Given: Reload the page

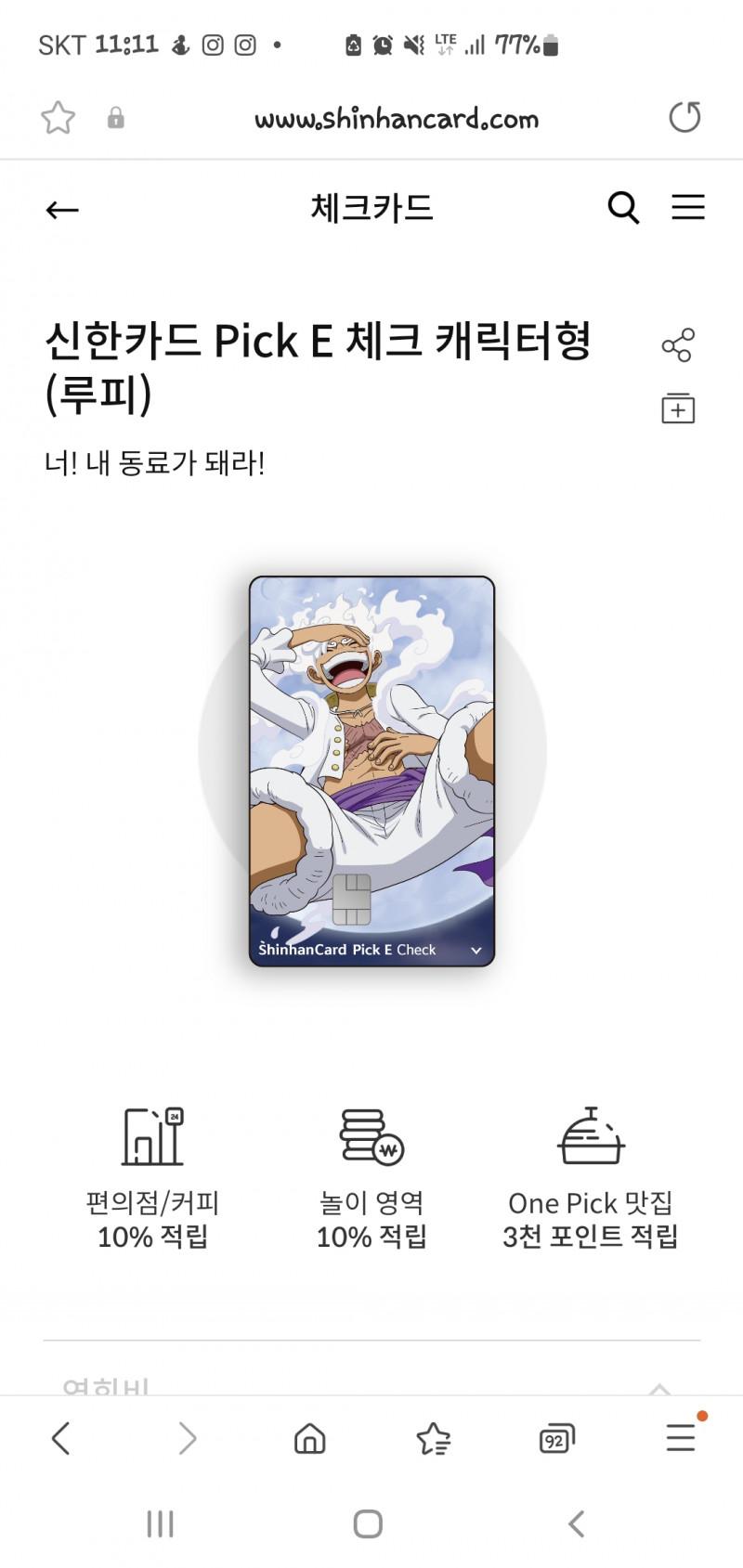Looking at the screenshot, I should click(684, 118).
